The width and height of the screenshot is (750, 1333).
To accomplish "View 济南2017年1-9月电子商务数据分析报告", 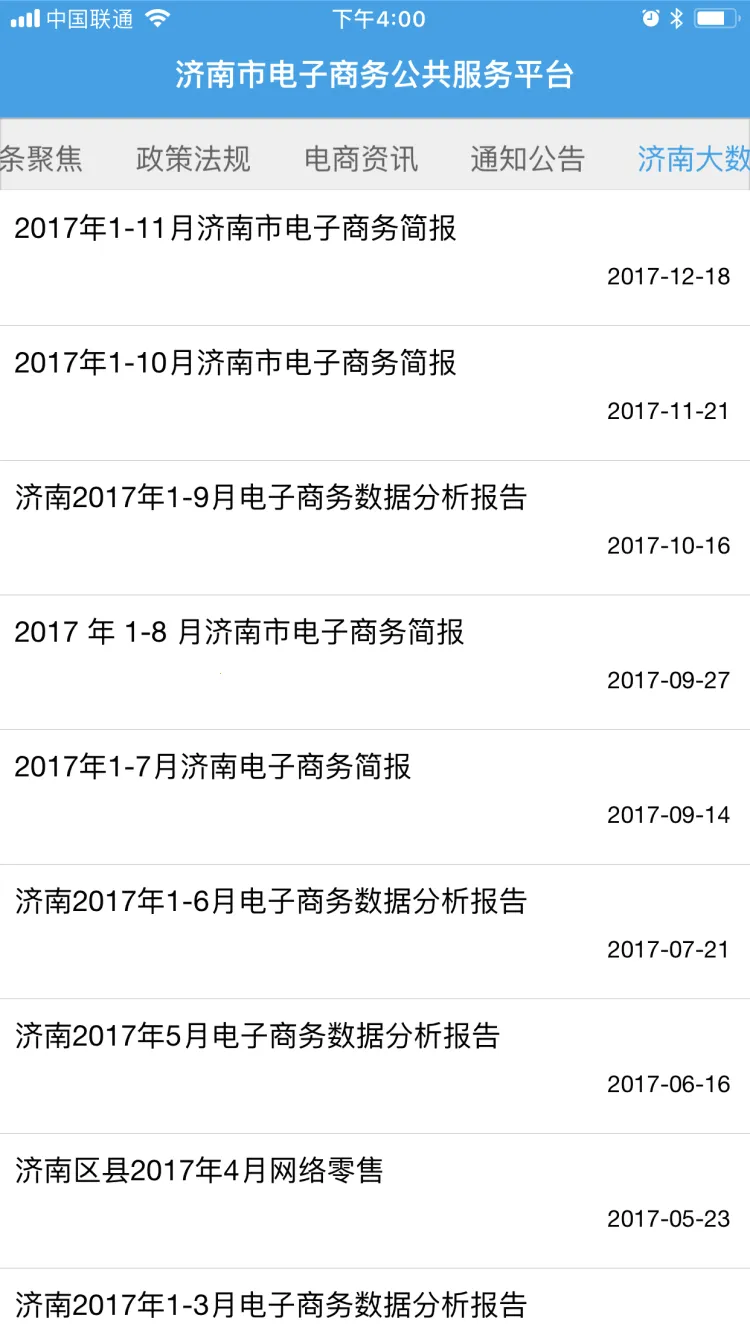I will [270, 498].
